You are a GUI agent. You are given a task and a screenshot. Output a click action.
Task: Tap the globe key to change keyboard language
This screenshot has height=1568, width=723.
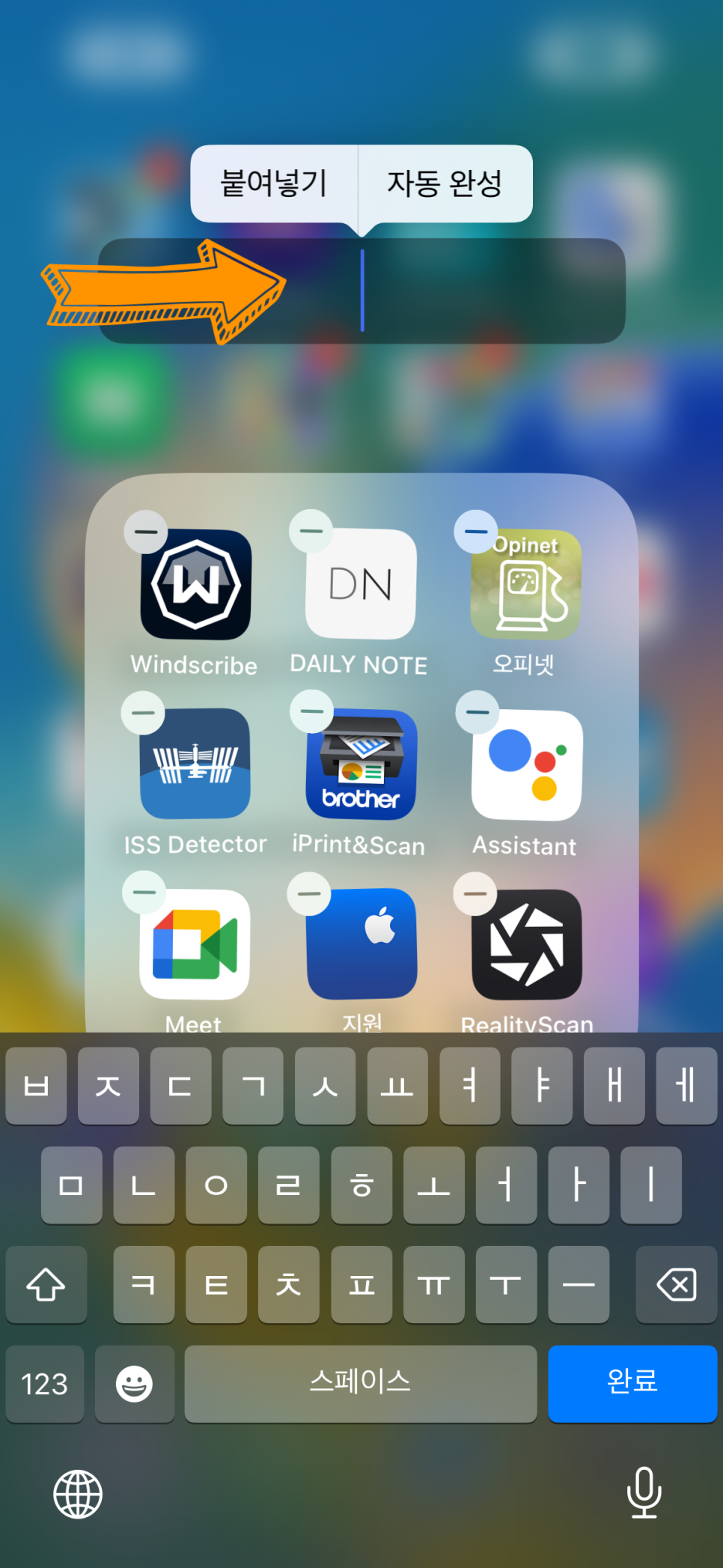click(78, 1494)
